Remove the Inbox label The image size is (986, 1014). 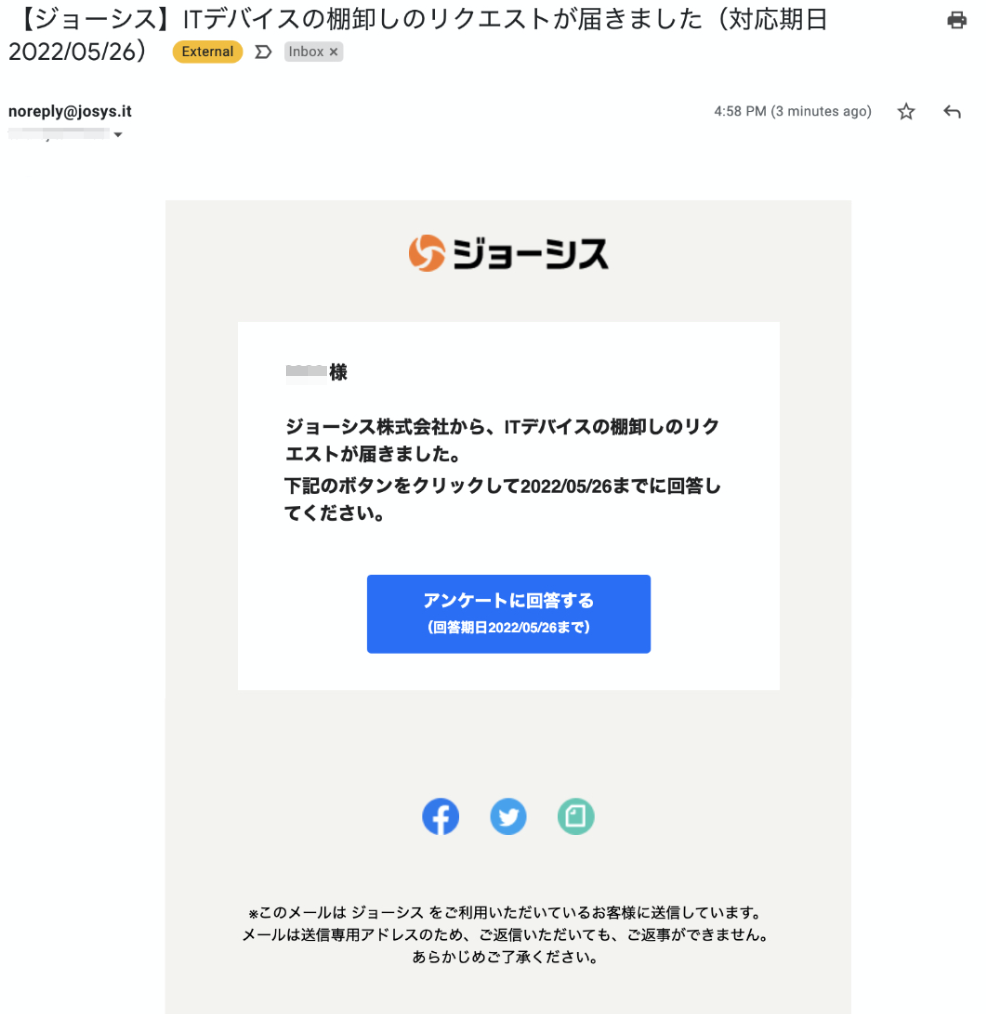tap(334, 52)
